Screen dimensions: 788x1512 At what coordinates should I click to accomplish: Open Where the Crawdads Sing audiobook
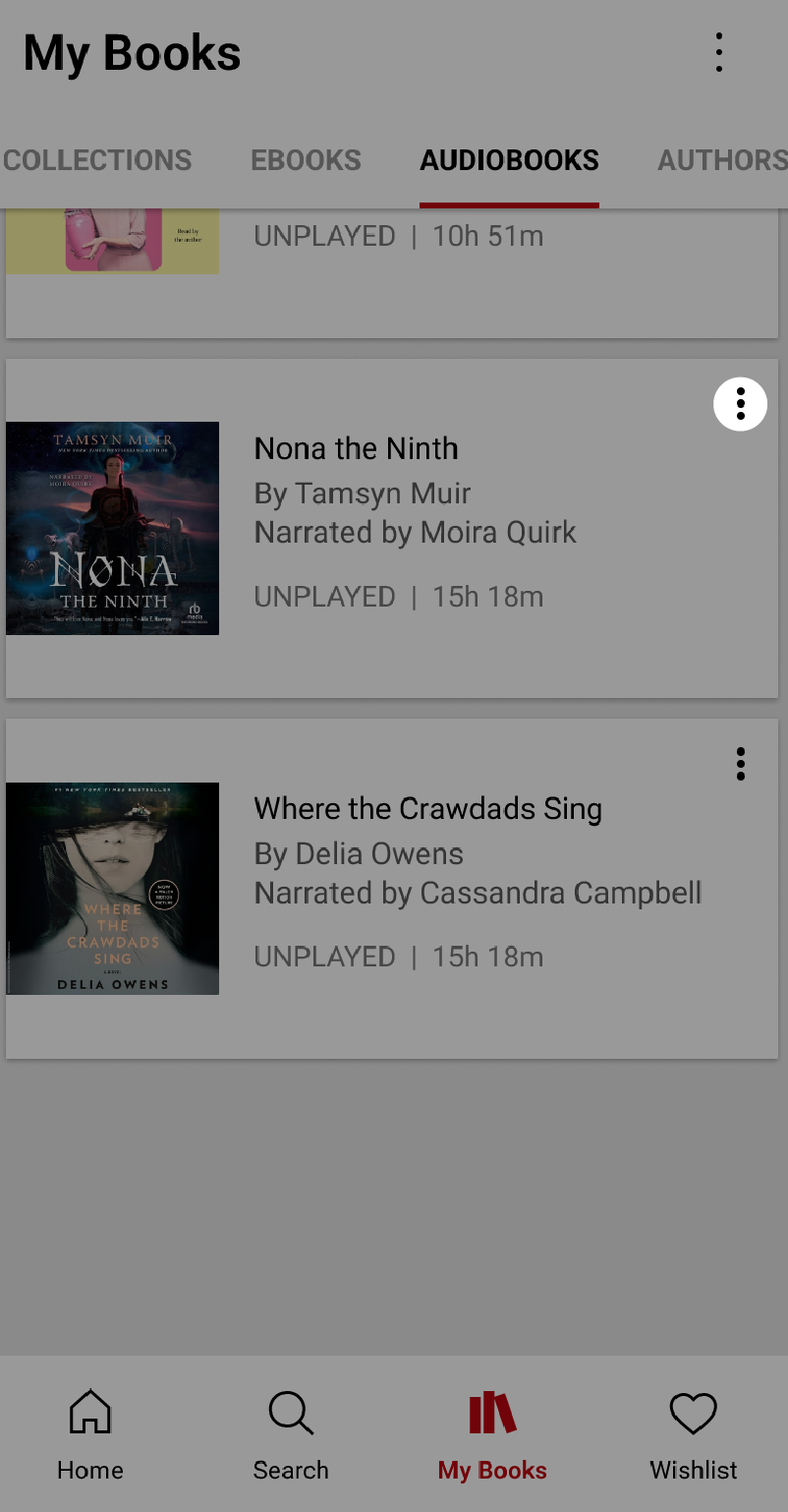[427, 809]
